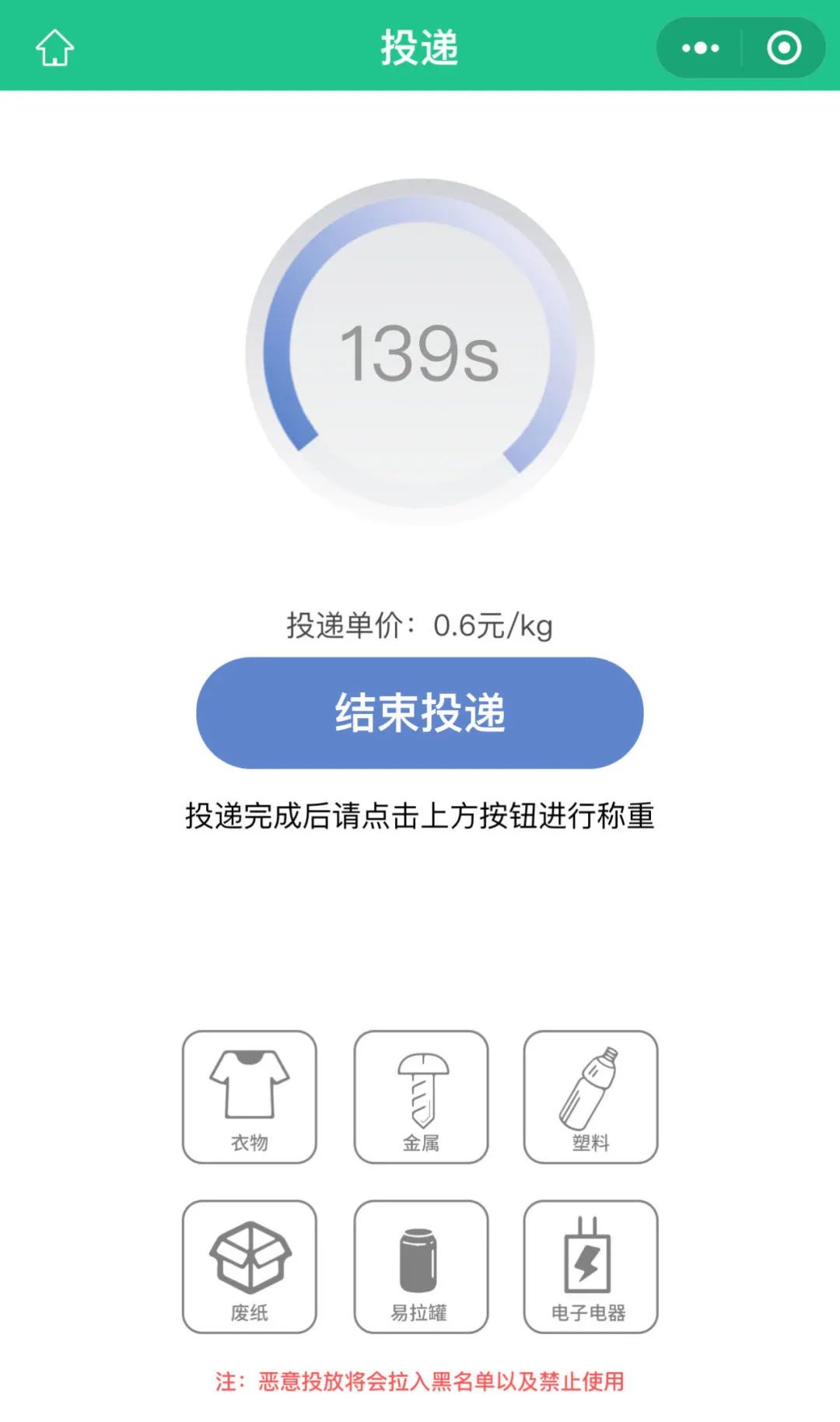Tap the 结束投递 button

420,713
